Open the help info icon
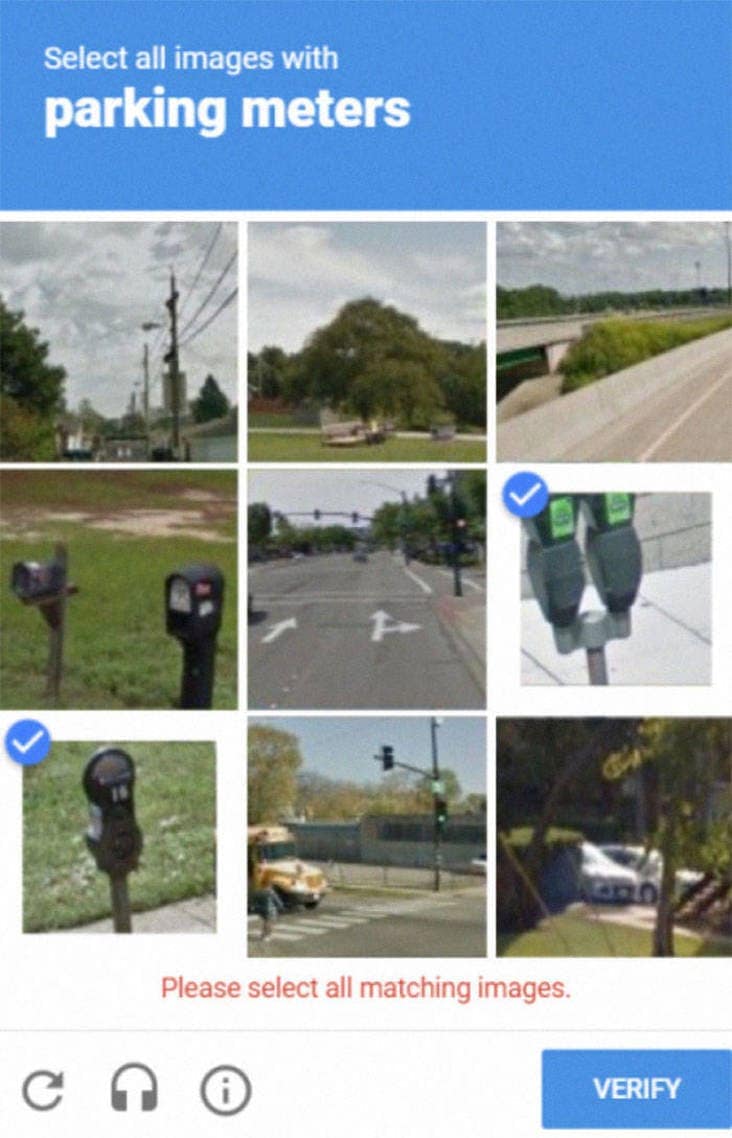This screenshot has width=732, height=1138. click(225, 1089)
